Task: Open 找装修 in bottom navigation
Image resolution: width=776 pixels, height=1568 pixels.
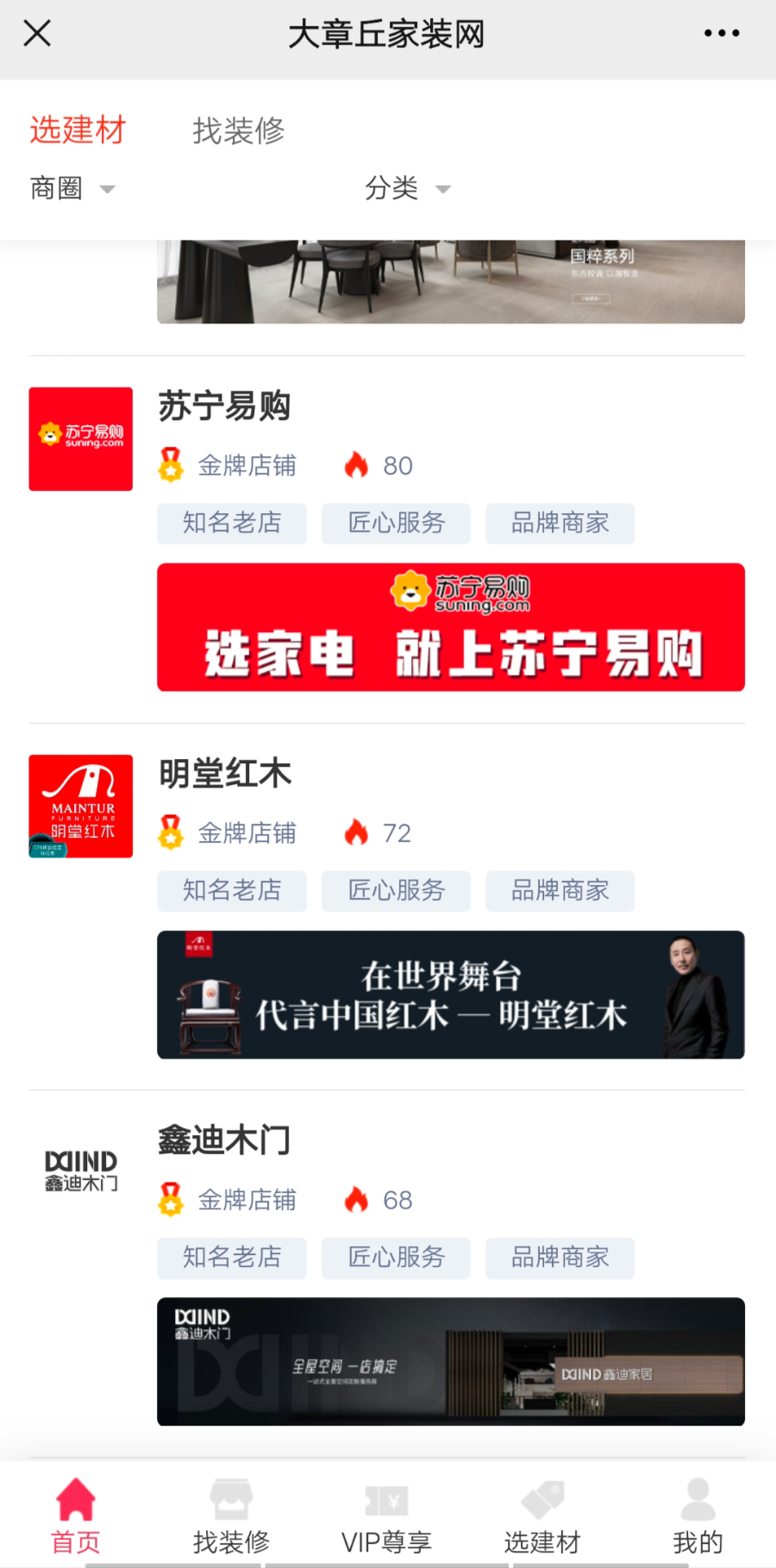Action: click(231, 1515)
